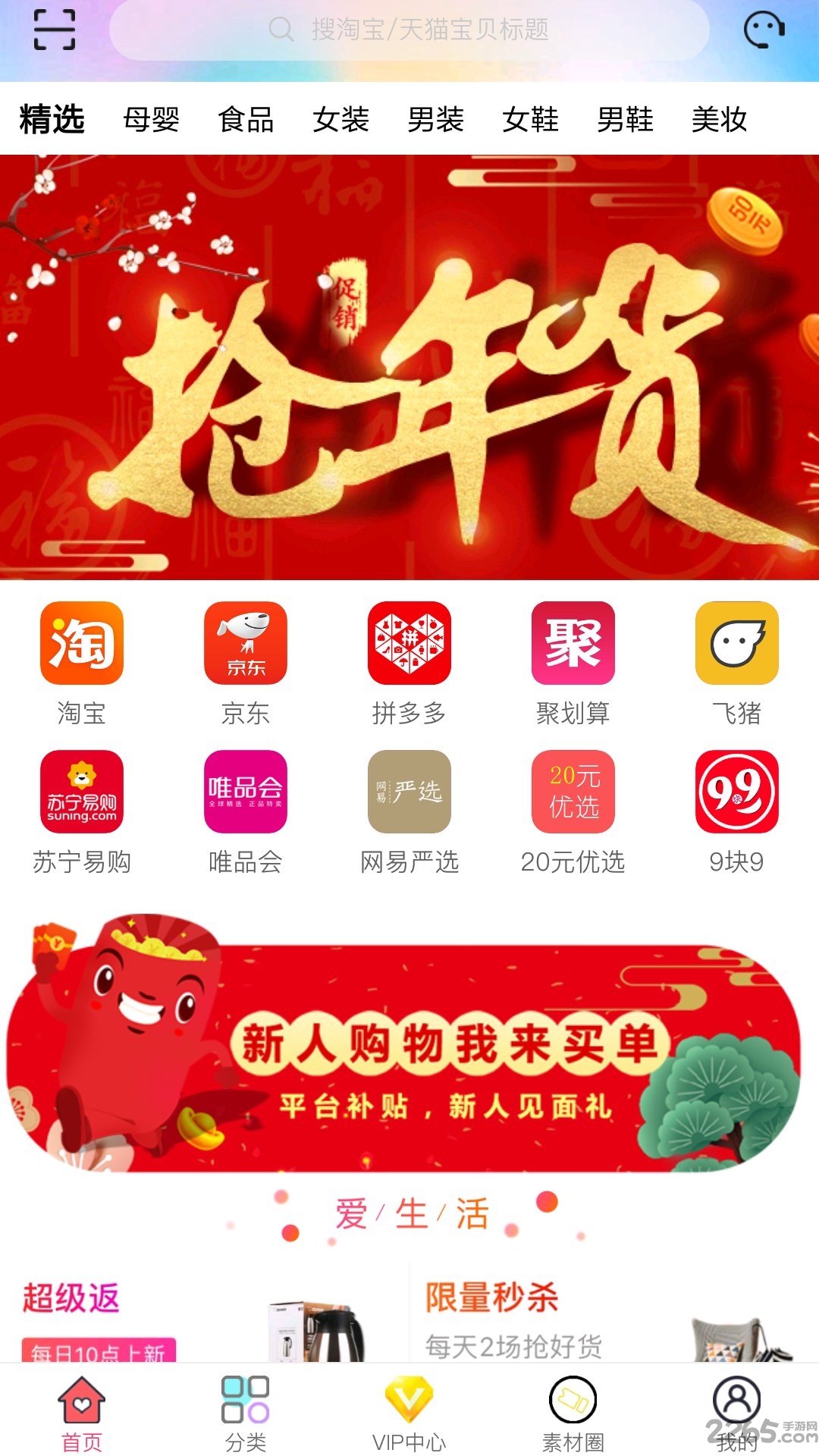Open the 抢年货 promotion banner
This screenshot has width=819, height=1456.
409,368
